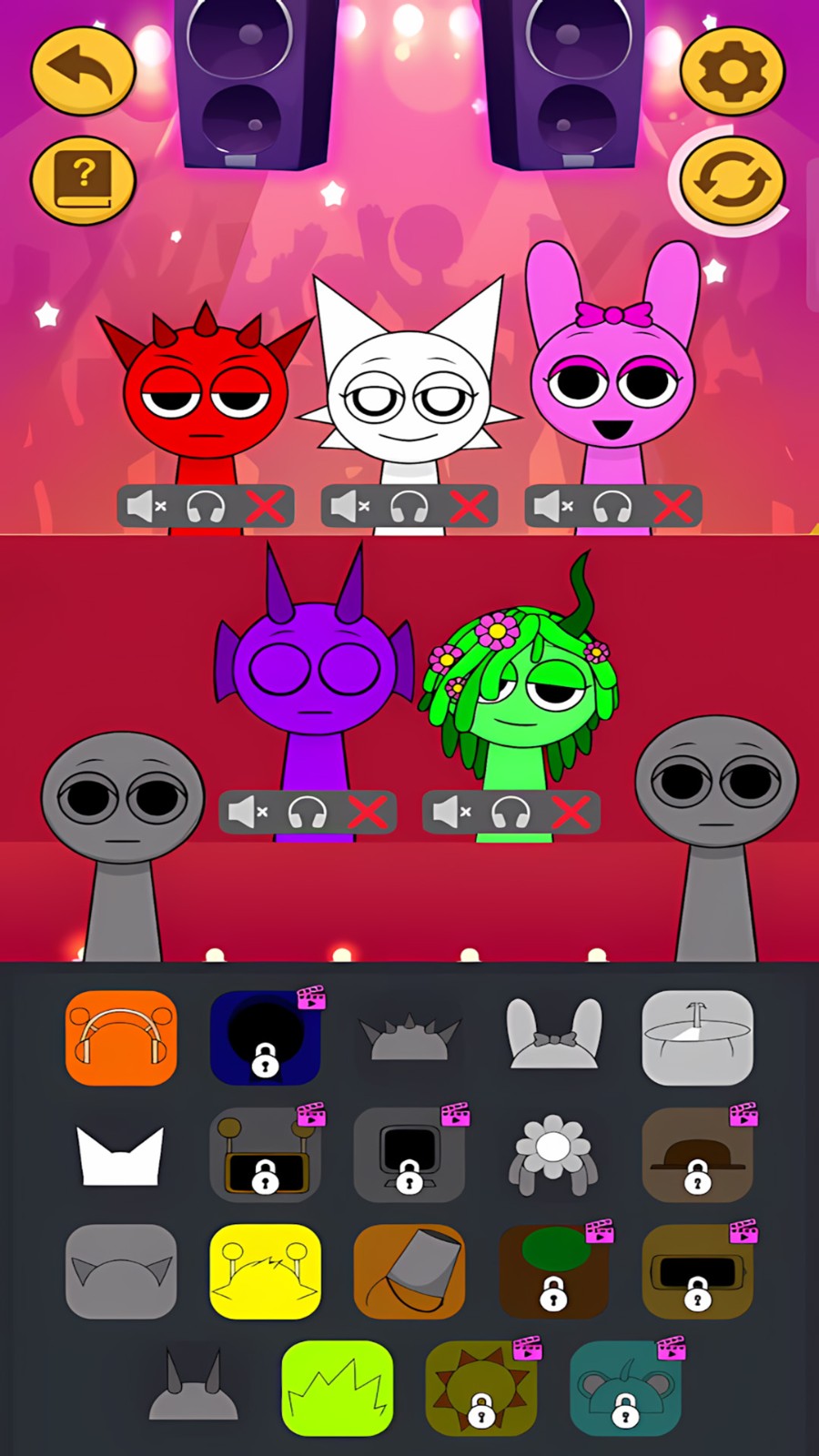This screenshot has height=1456, width=819.
Task: Remove the pink bunny character
Action: [673, 507]
